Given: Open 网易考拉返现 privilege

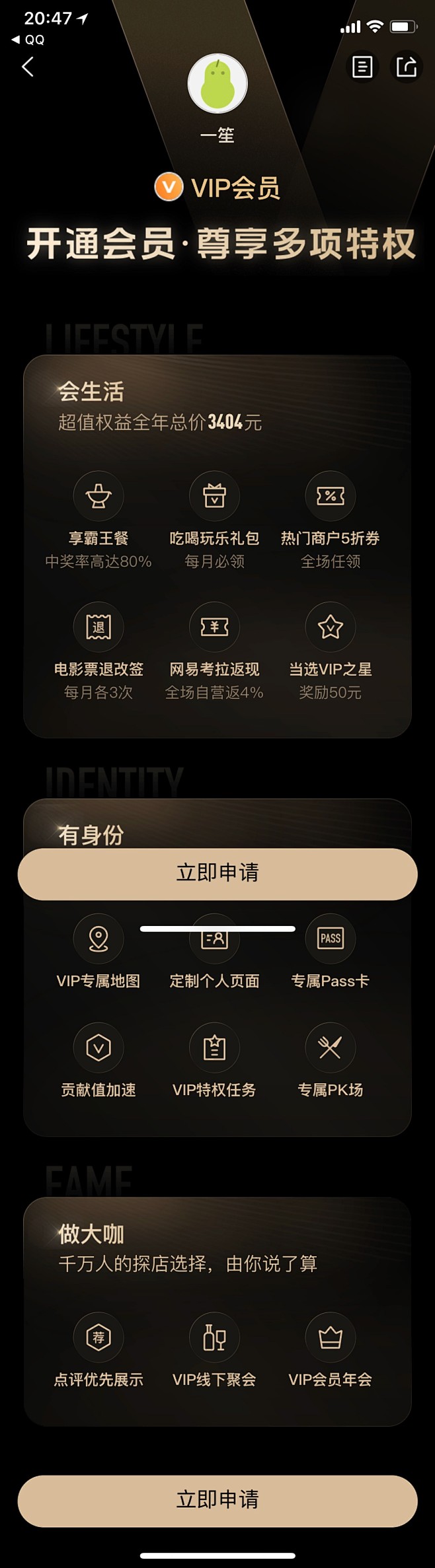Looking at the screenshot, I should point(214,627).
